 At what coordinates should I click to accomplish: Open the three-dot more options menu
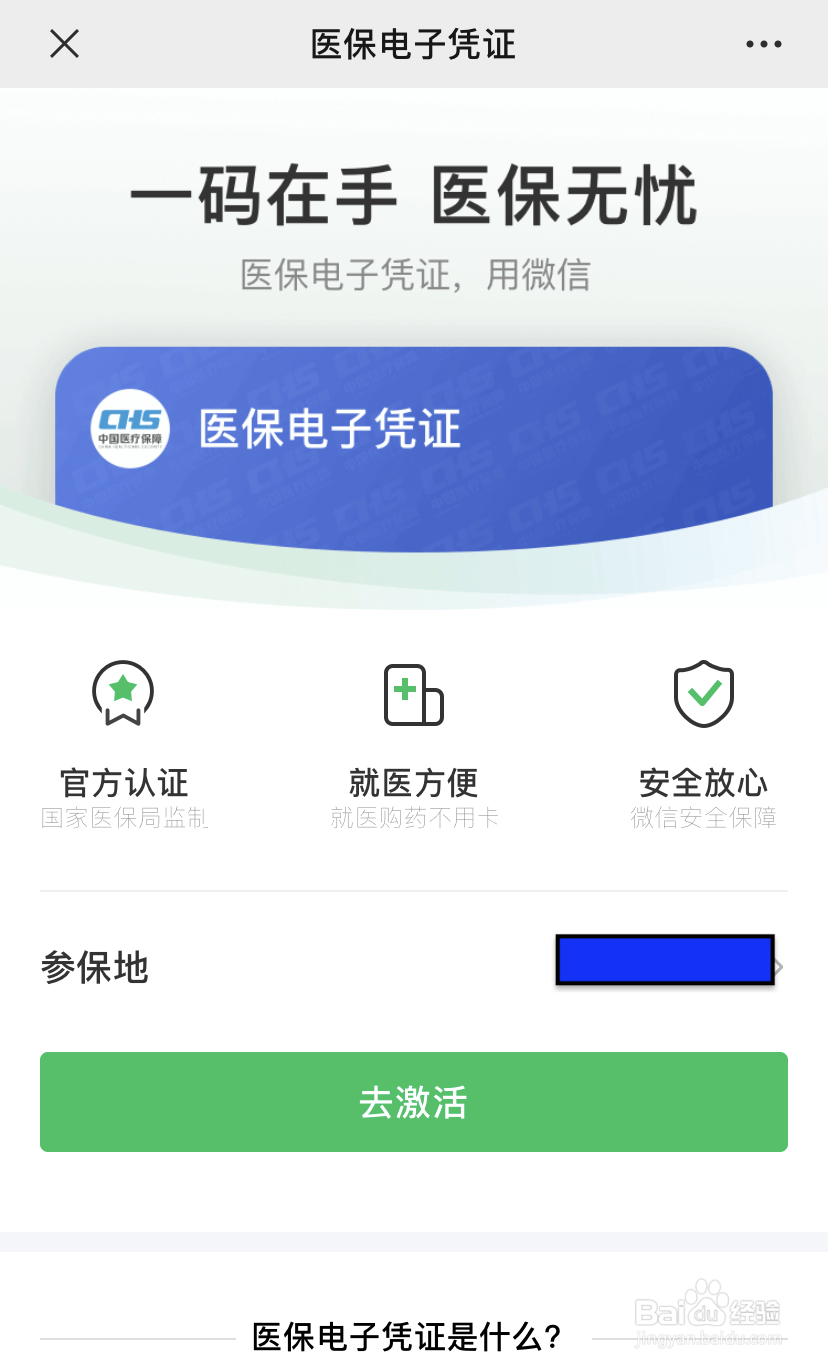(763, 43)
